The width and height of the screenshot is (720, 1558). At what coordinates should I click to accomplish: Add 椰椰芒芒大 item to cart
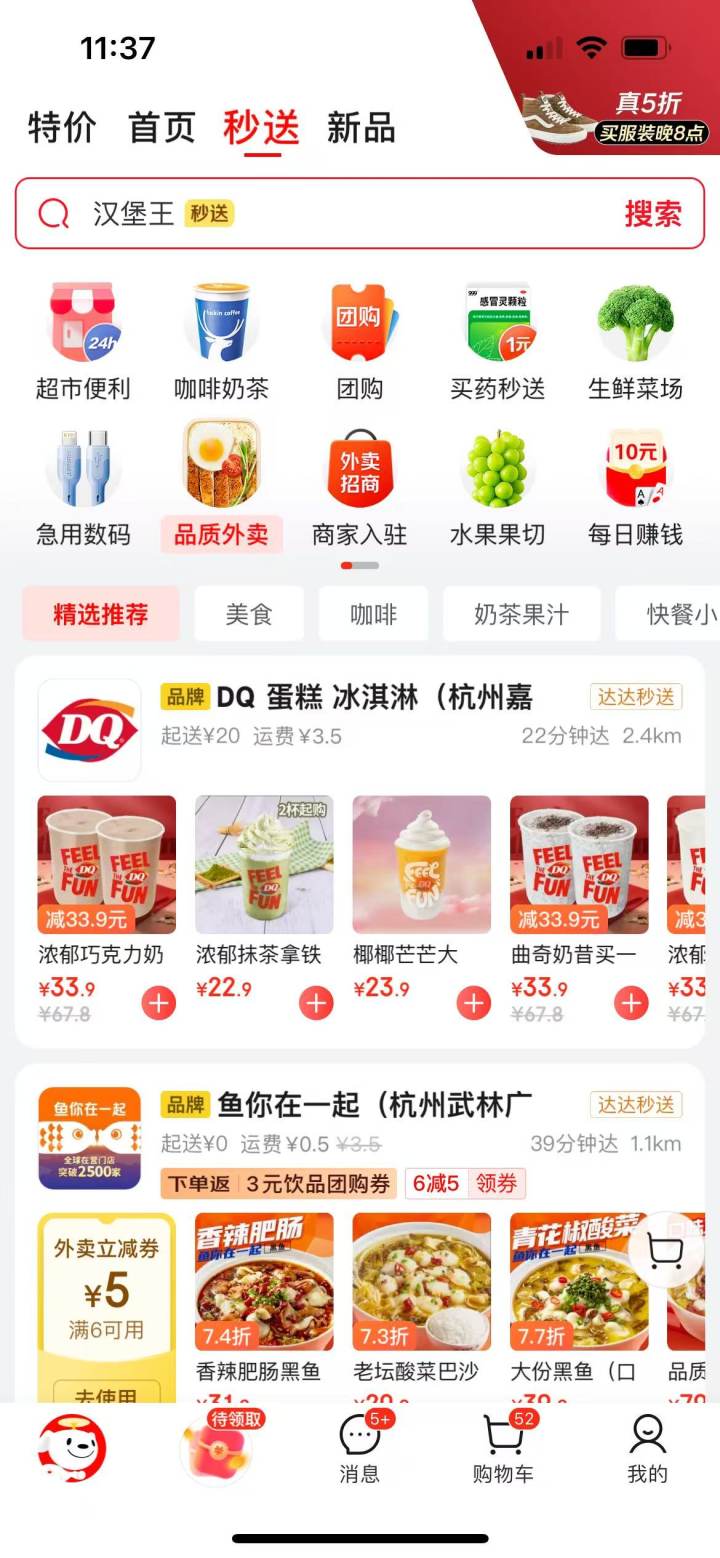[x=474, y=1002]
